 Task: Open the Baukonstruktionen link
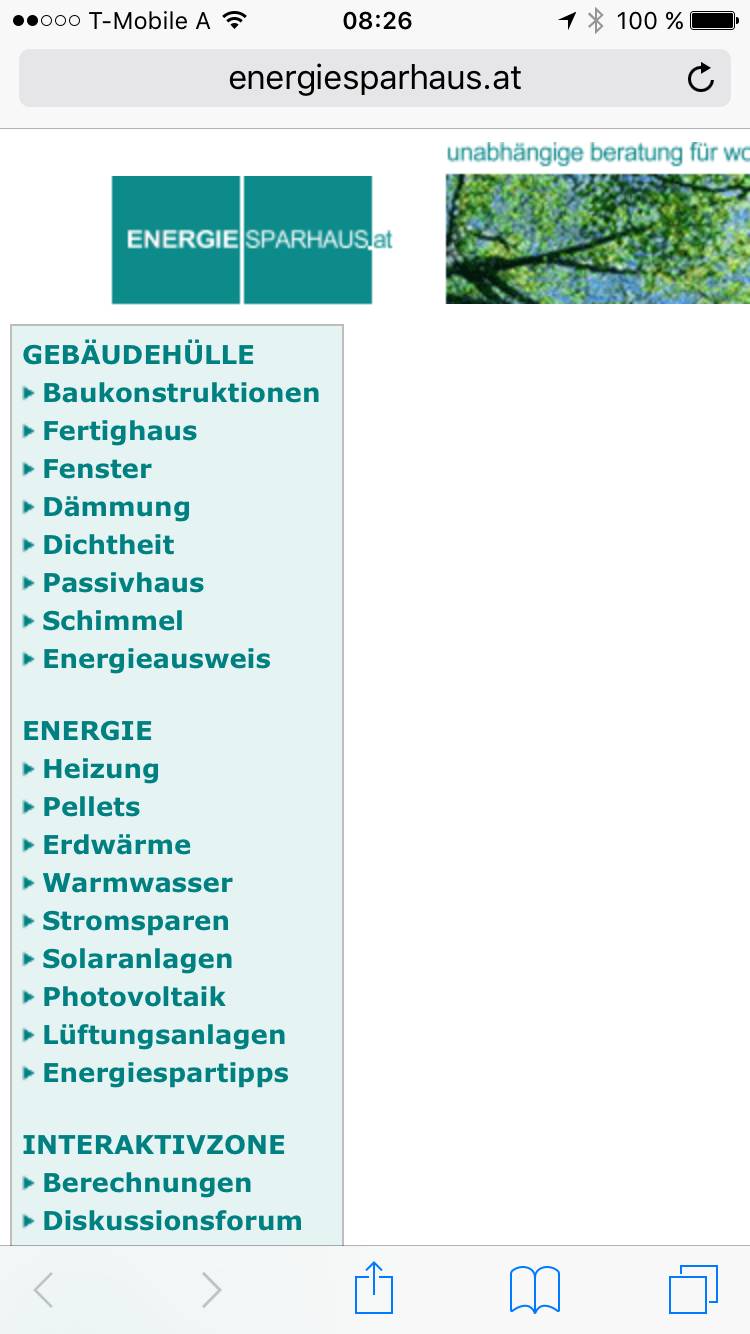pyautogui.click(x=181, y=393)
